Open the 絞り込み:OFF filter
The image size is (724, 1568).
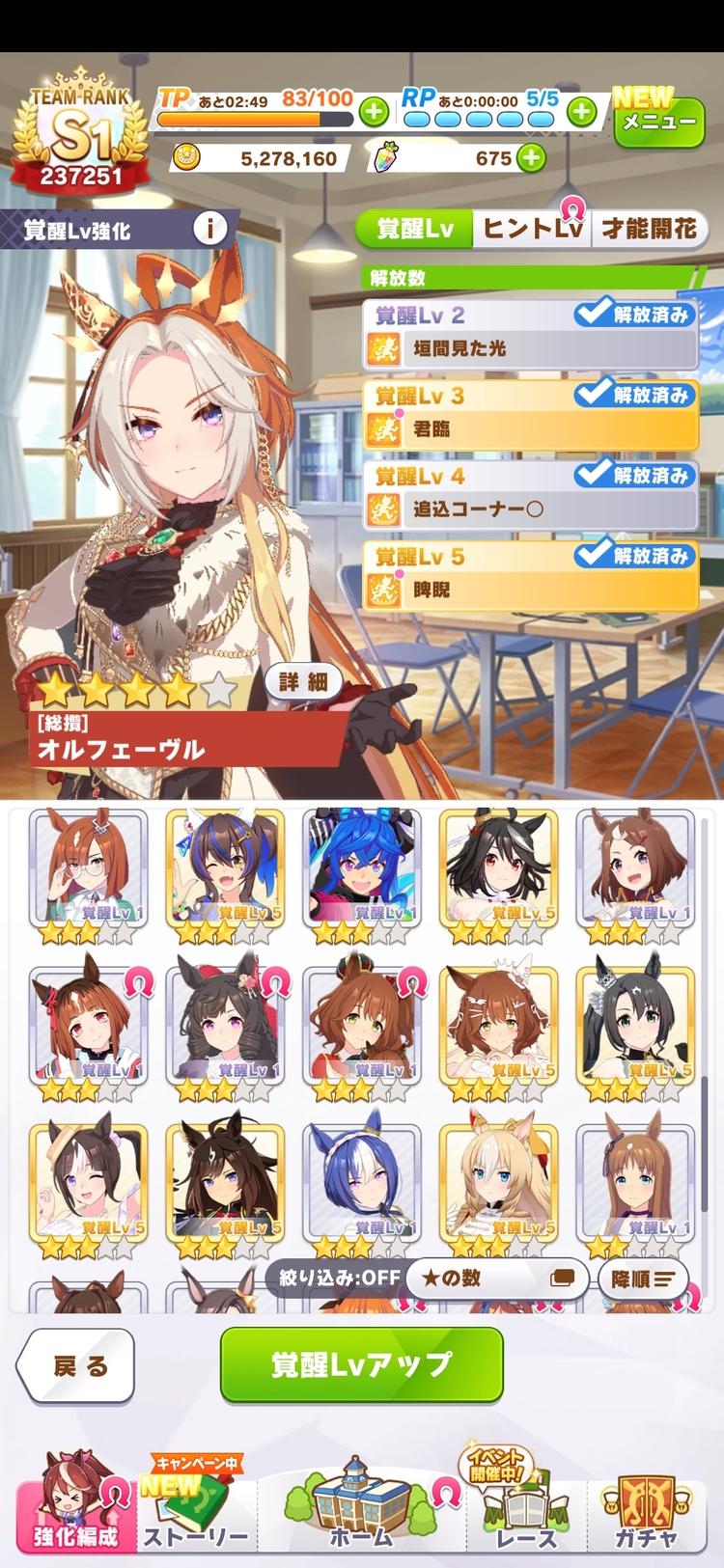pos(339,1278)
